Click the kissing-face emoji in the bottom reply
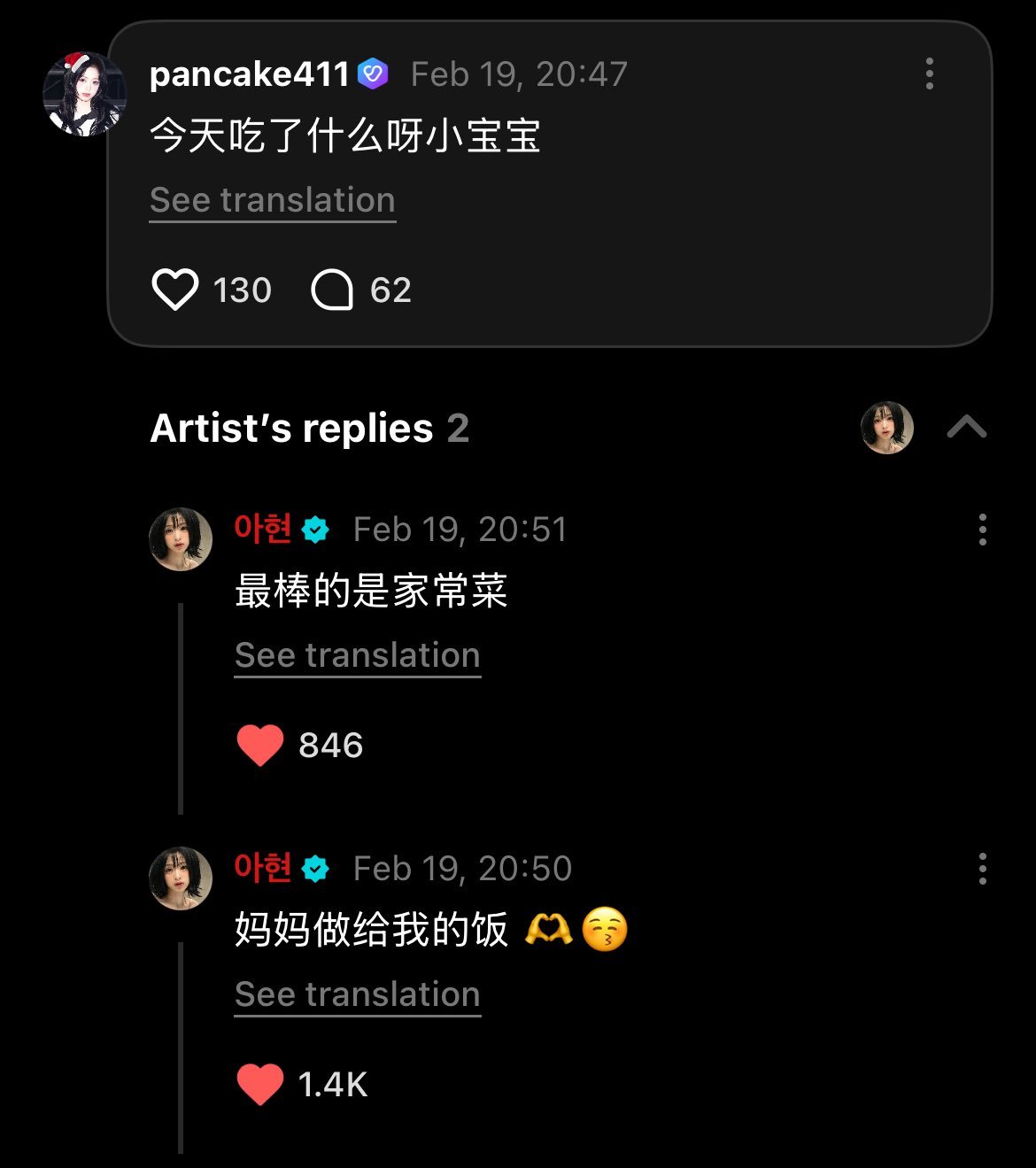Screen dimensions: 1036x1168 [x=608, y=930]
